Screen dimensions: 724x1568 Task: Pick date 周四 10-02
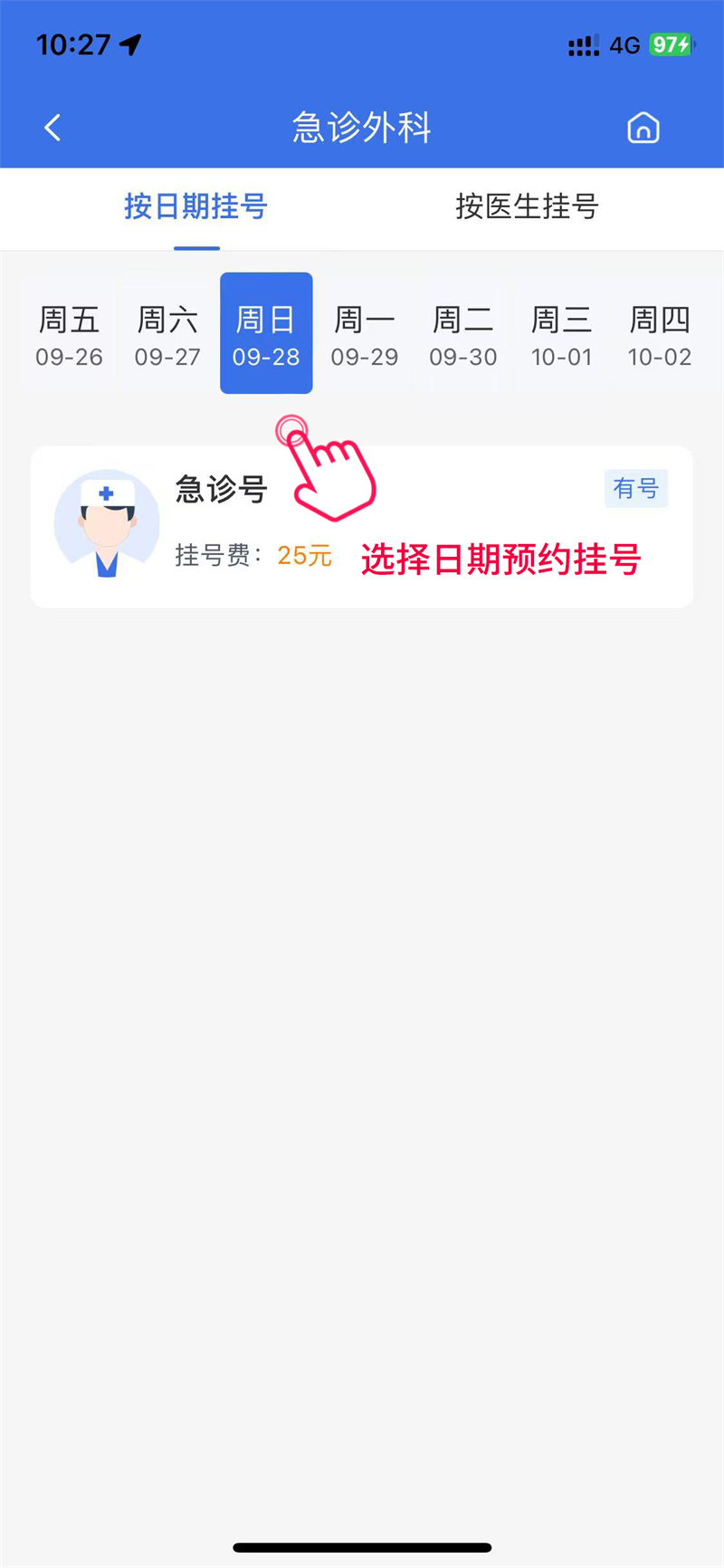660,335
